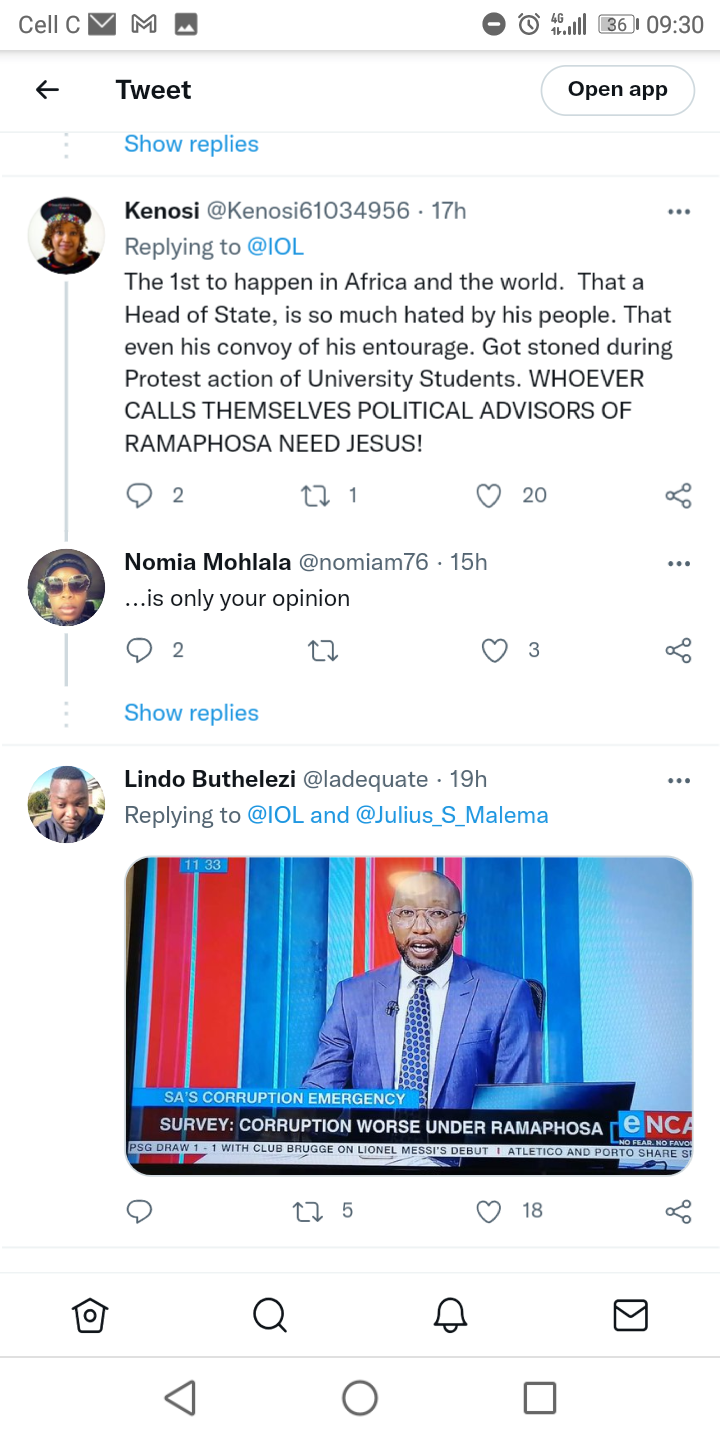Image resolution: width=720 pixels, height=1440 pixels.
Task: Open the @IOL mention in Kenosi's reply
Action: click(x=275, y=247)
